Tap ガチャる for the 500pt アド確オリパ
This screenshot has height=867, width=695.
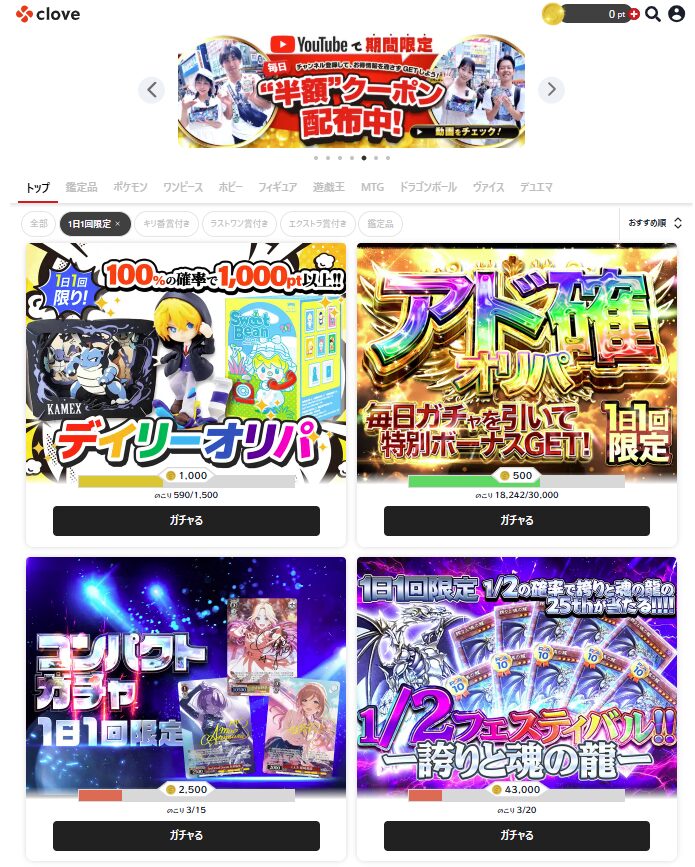516,520
